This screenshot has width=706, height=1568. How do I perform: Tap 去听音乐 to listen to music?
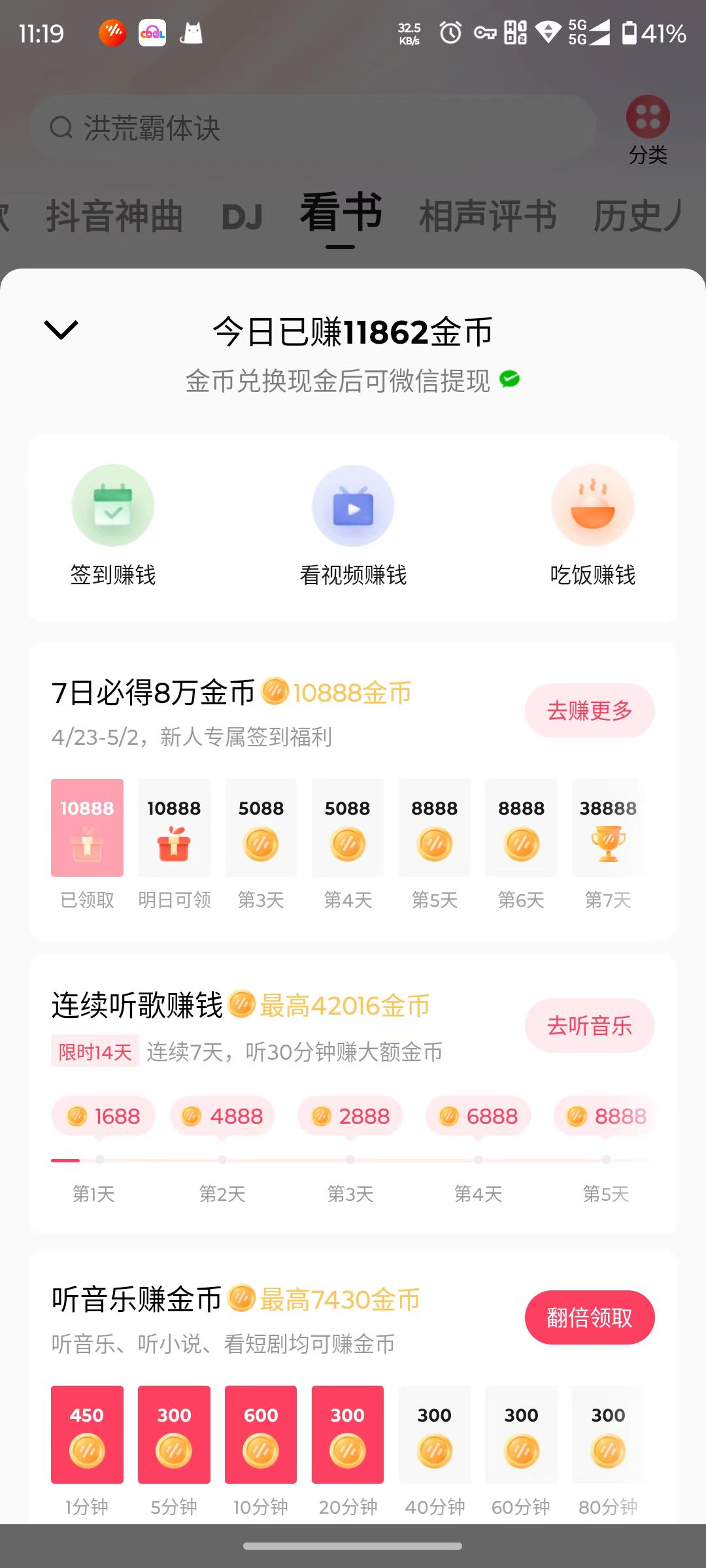(x=589, y=1026)
